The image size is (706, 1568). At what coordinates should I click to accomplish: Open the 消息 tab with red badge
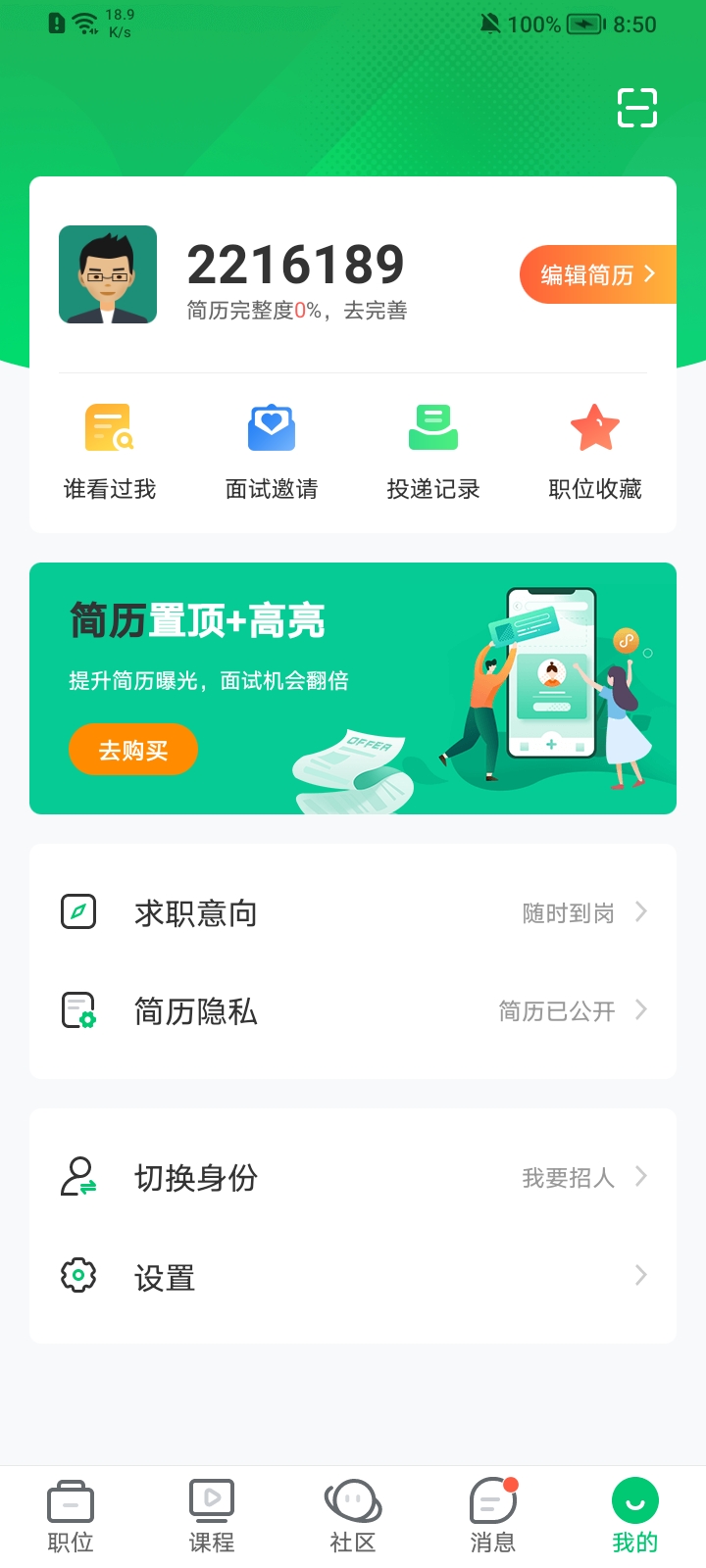[492, 1514]
